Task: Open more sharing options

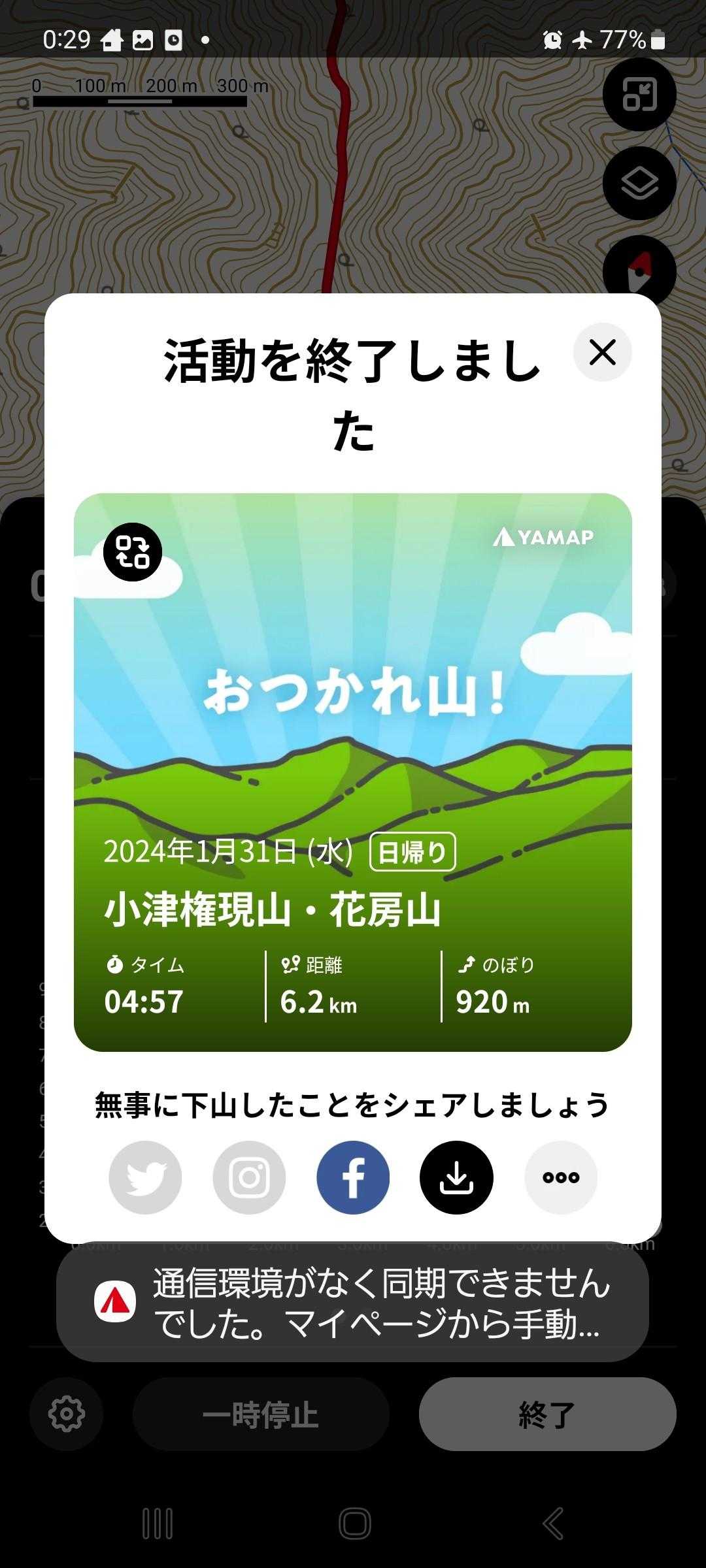Action: (x=561, y=1177)
